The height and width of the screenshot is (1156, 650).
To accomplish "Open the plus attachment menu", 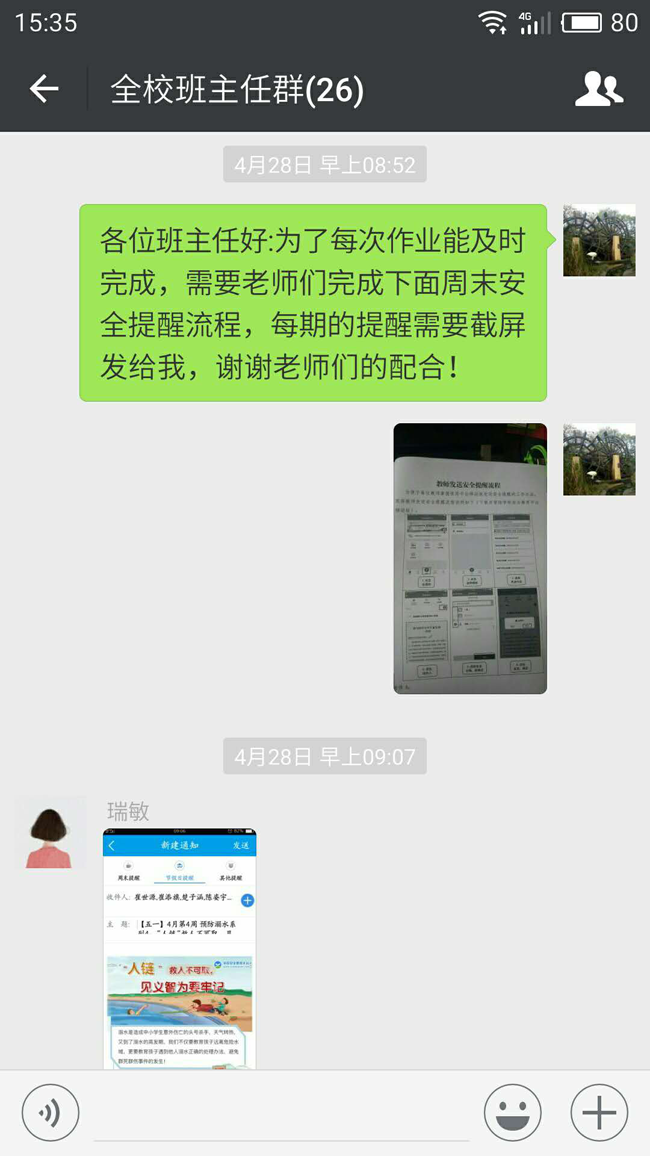I will pos(599,1112).
